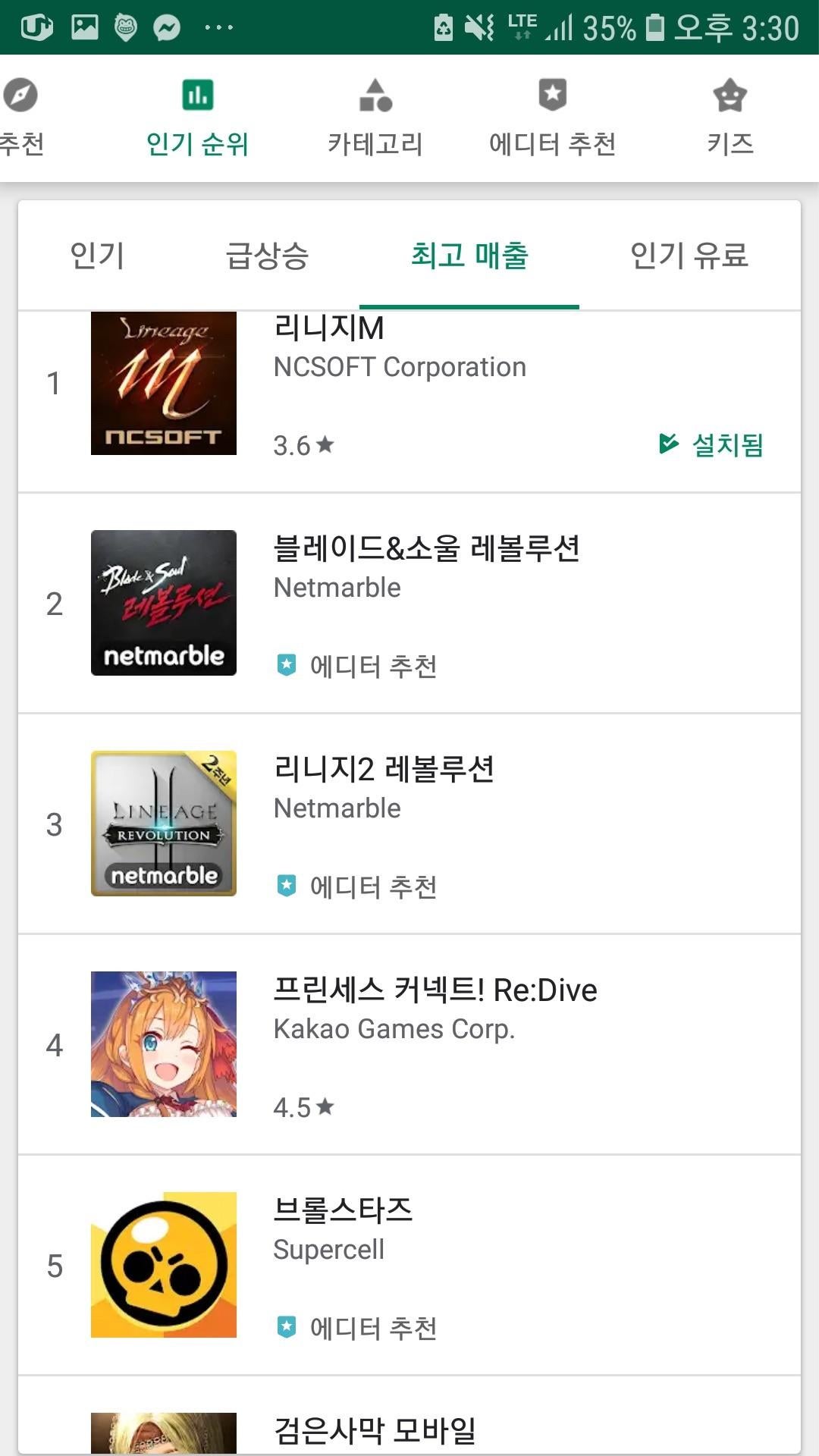The width and height of the screenshot is (819, 1456).
Task: Go to the 에디터 추천 tab
Action: 552,118
